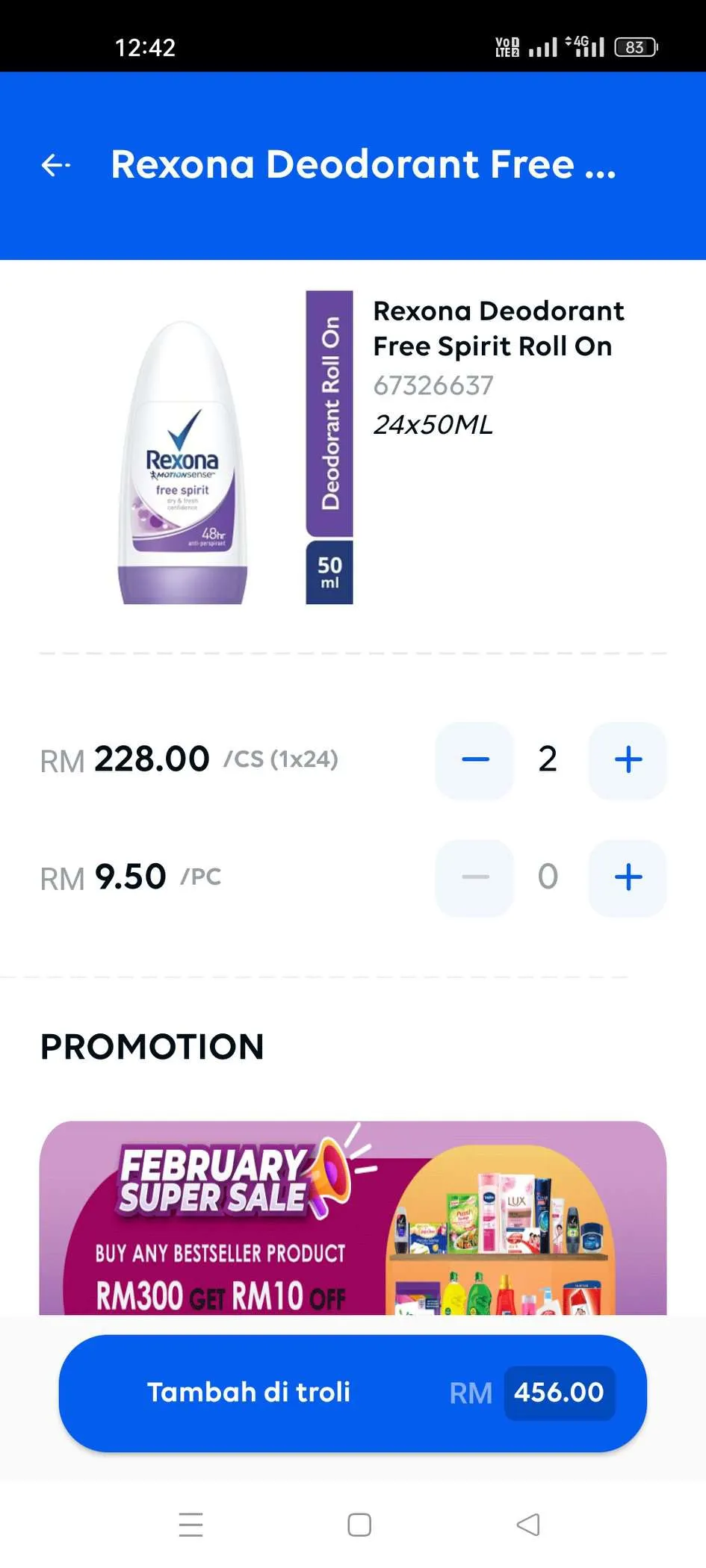
Task: Tap the total price RM 456.00 display
Action: coord(559,1392)
